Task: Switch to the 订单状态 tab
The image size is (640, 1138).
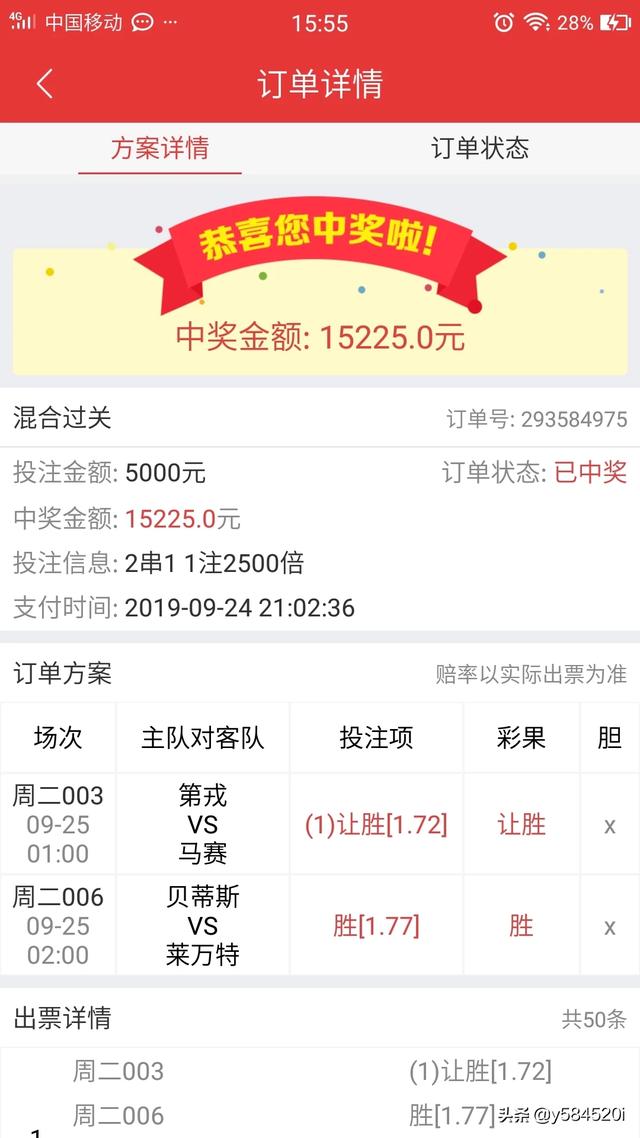Action: coord(480,149)
